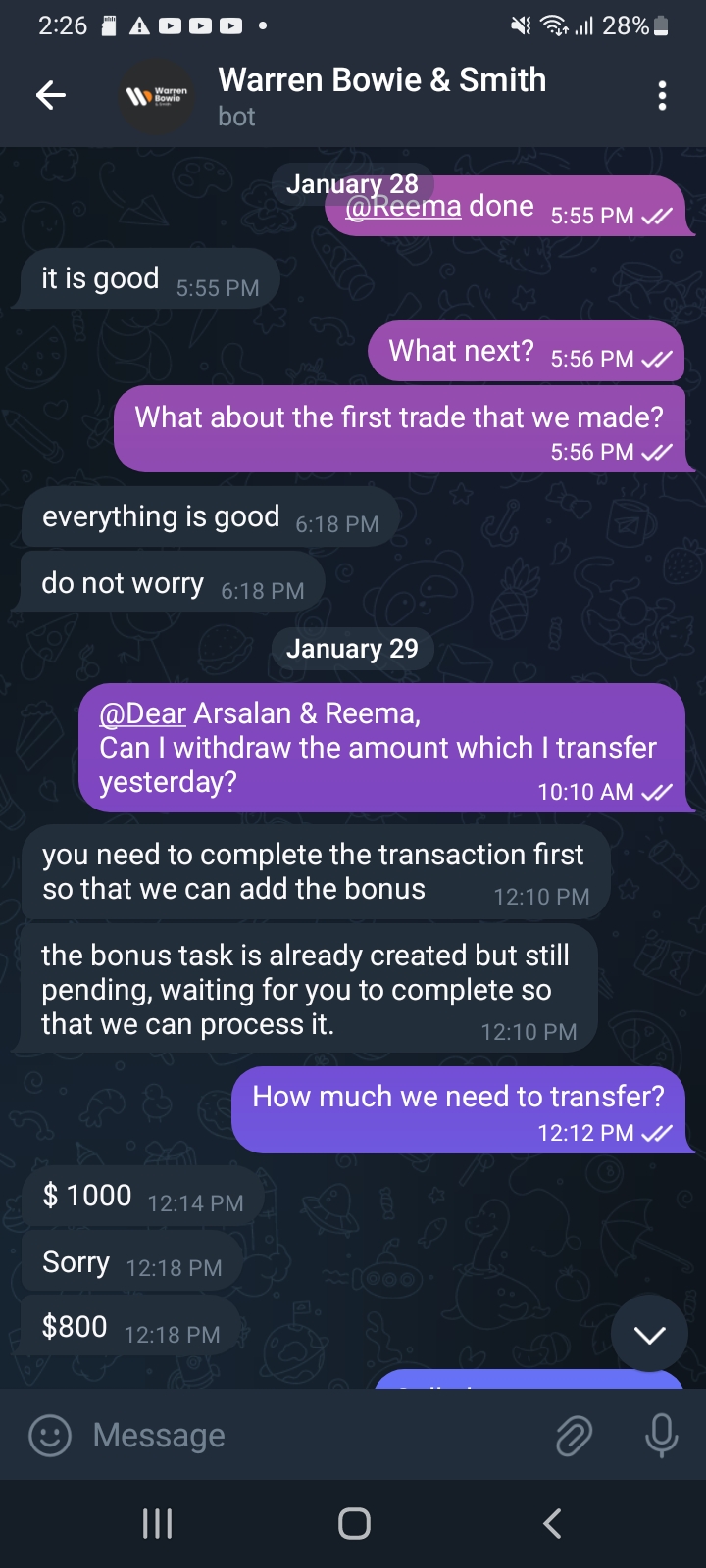This screenshot has width=706, height=1568.
Task: Go back from the chat
Action: (x=51, y=95)
